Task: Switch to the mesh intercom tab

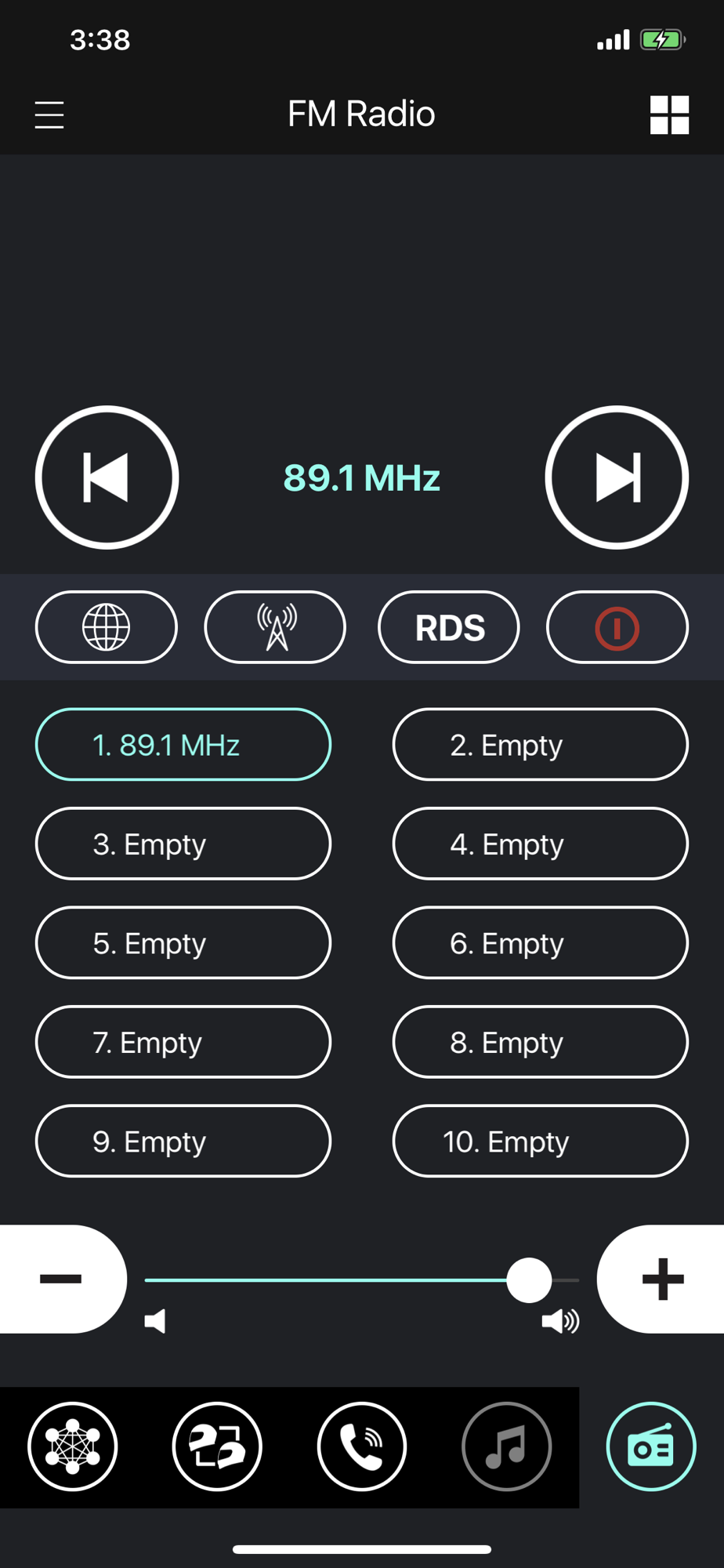Action: pyautogui.click(x=73, y=1446)
